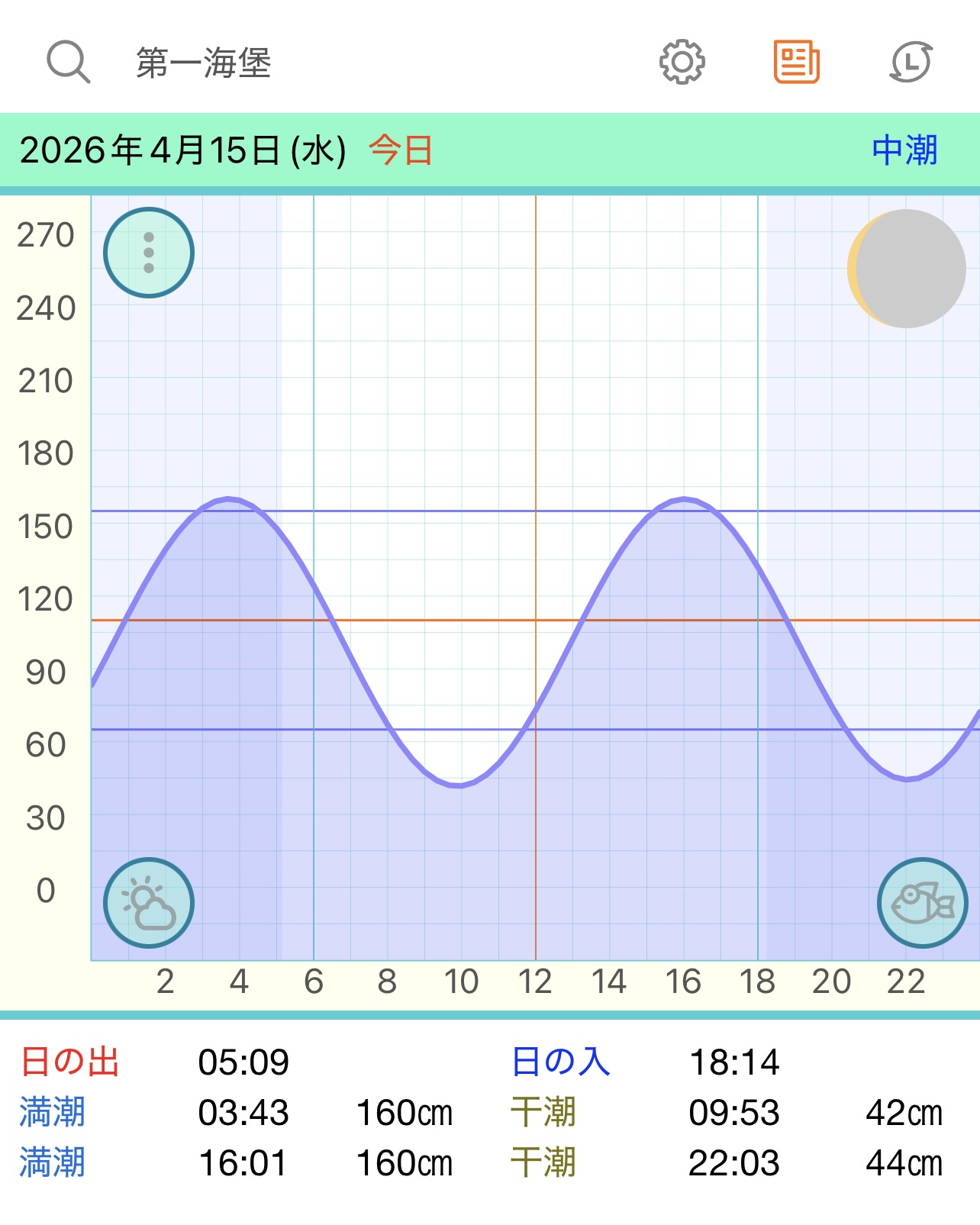The width and height of the screenshot is (980, 1225).
Task: Open the settings gear
Action: click(682, 62)
